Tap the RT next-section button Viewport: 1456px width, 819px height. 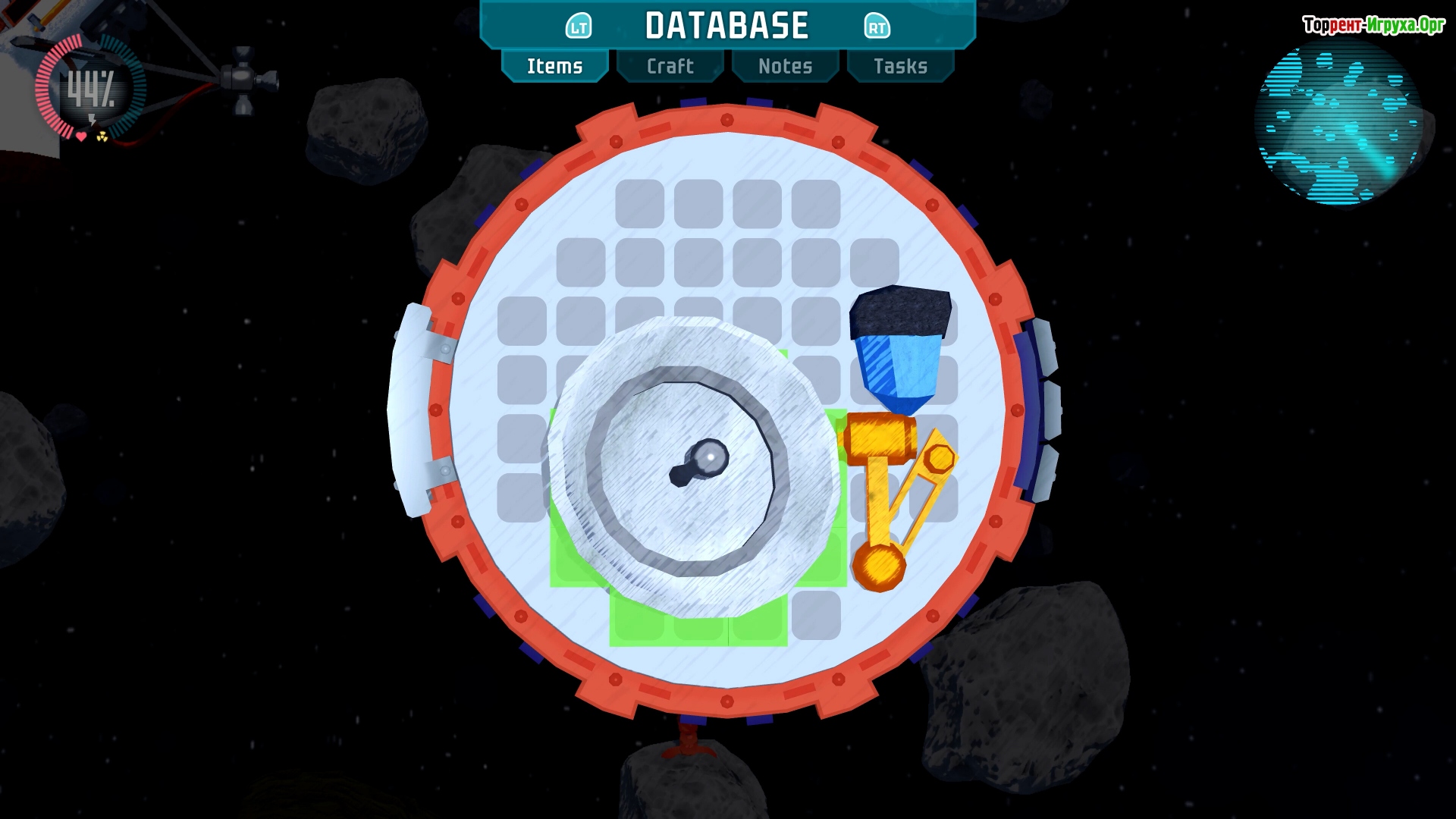pos(877,27)
